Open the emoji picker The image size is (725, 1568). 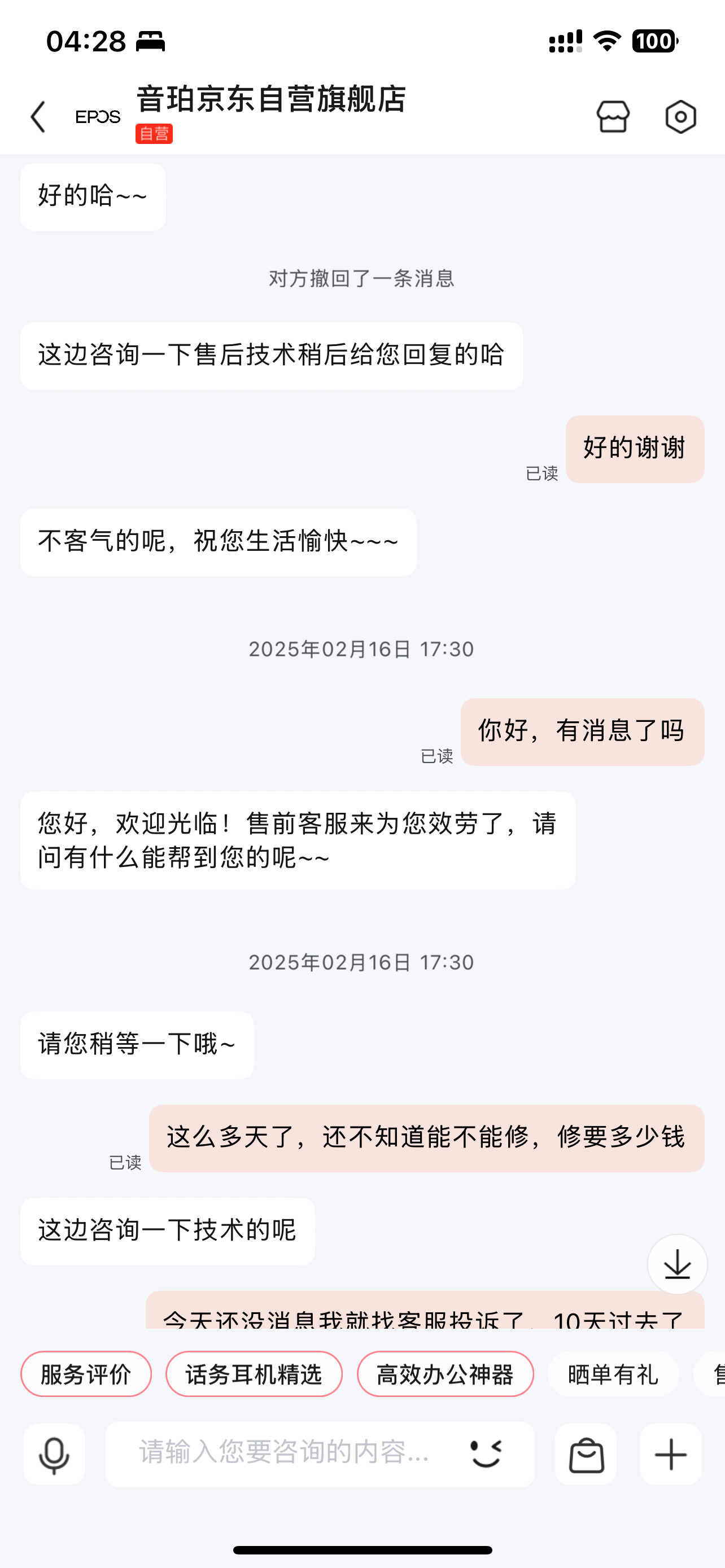point(486,1453)
